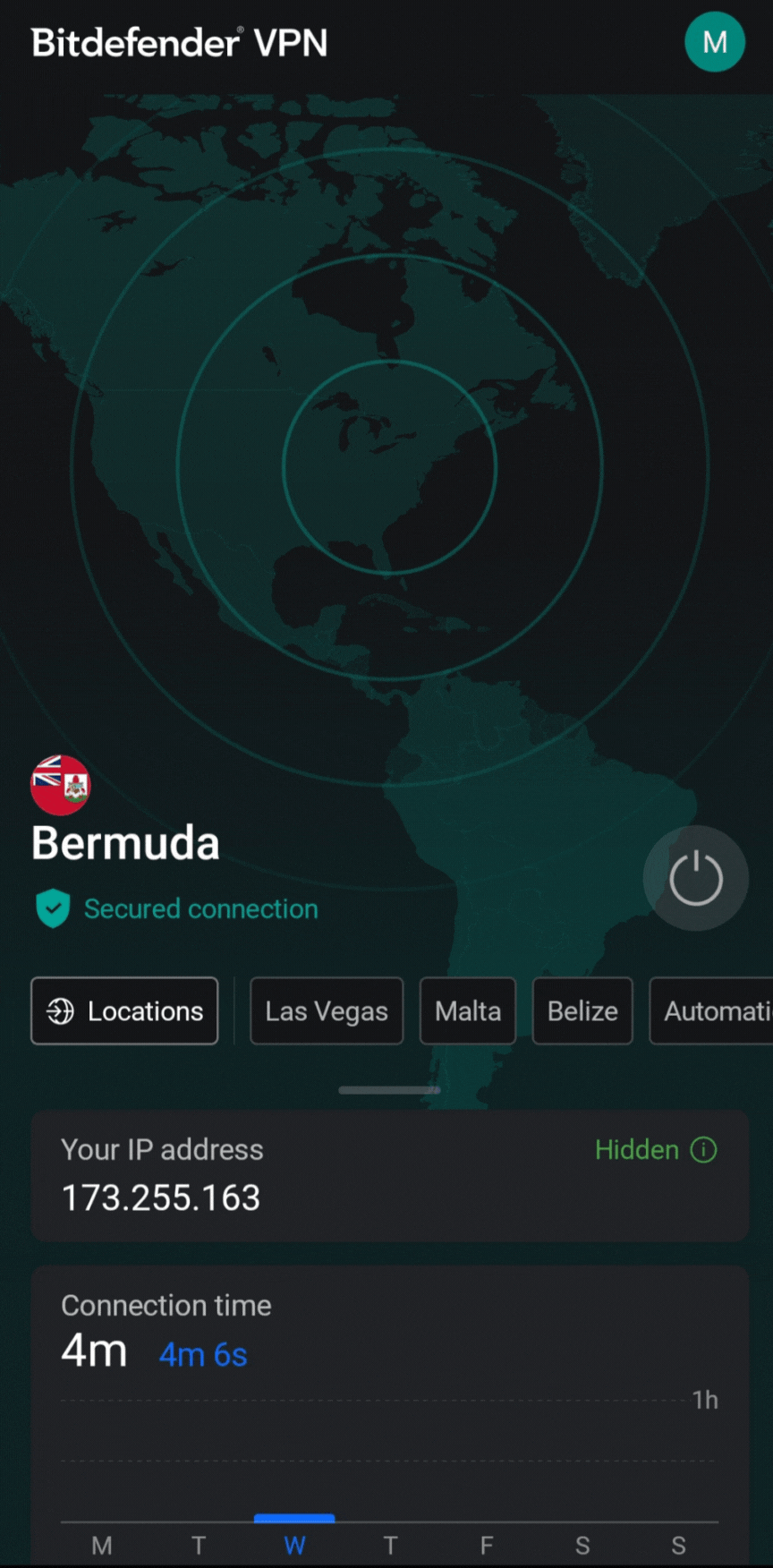Viewport: 773px width, 1568px height.
Task: Open the Locations list
Action: tap(124, 1010)
